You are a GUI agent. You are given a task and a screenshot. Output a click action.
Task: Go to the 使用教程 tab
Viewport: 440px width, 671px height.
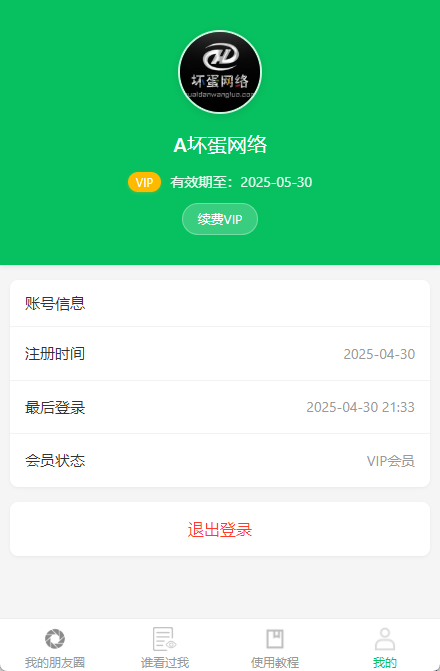point(275,647)
